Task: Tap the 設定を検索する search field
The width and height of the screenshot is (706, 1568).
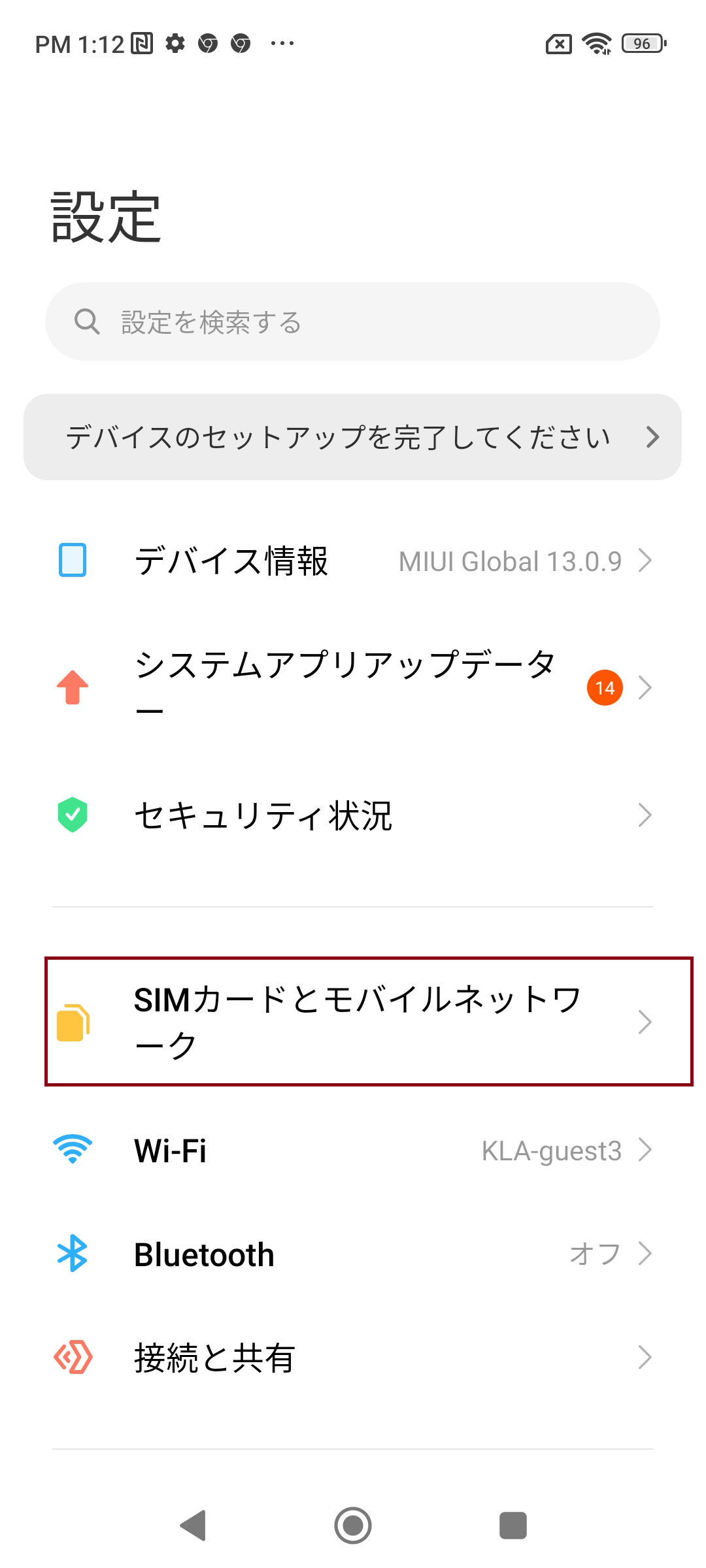Action: click(x=352, y=321)
